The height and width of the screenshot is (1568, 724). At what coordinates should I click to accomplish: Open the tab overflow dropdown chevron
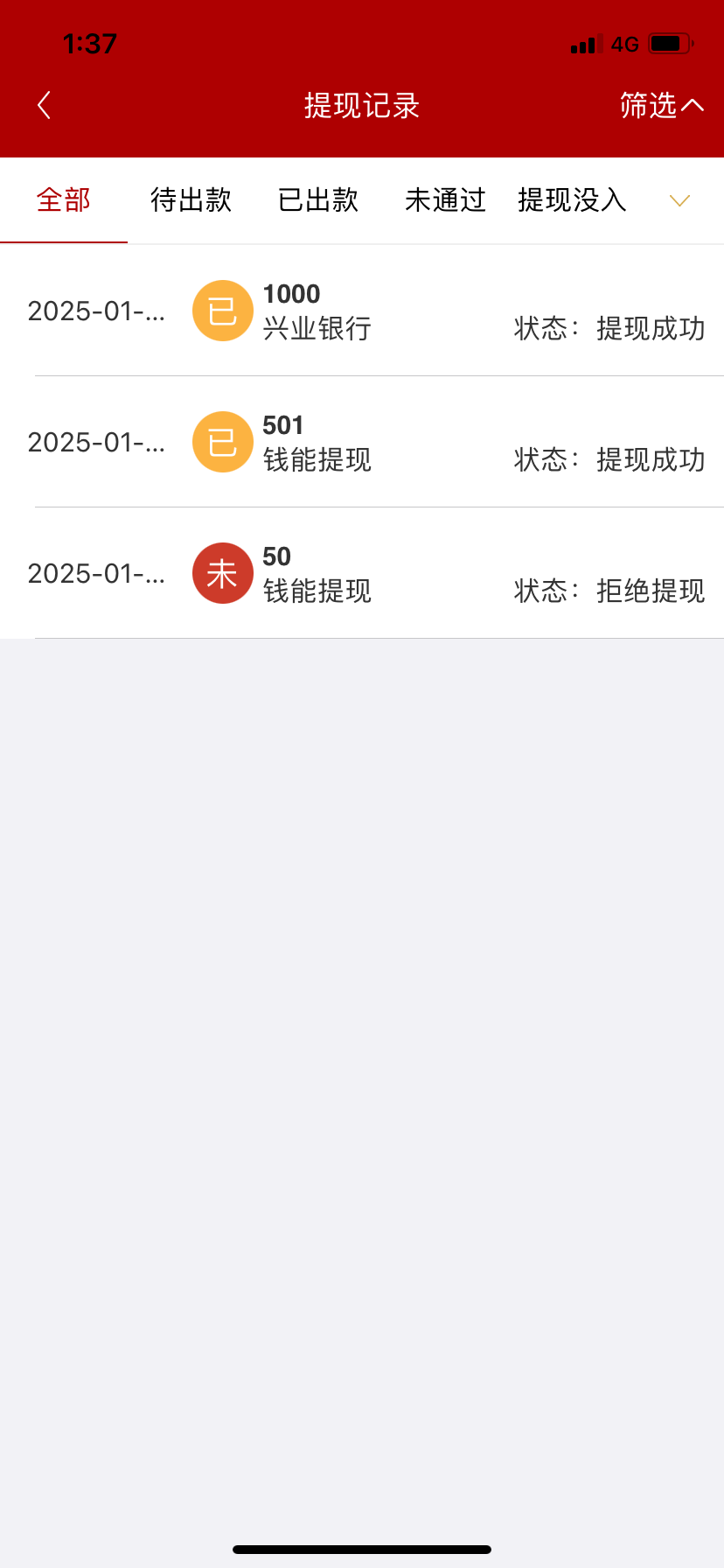679,200
